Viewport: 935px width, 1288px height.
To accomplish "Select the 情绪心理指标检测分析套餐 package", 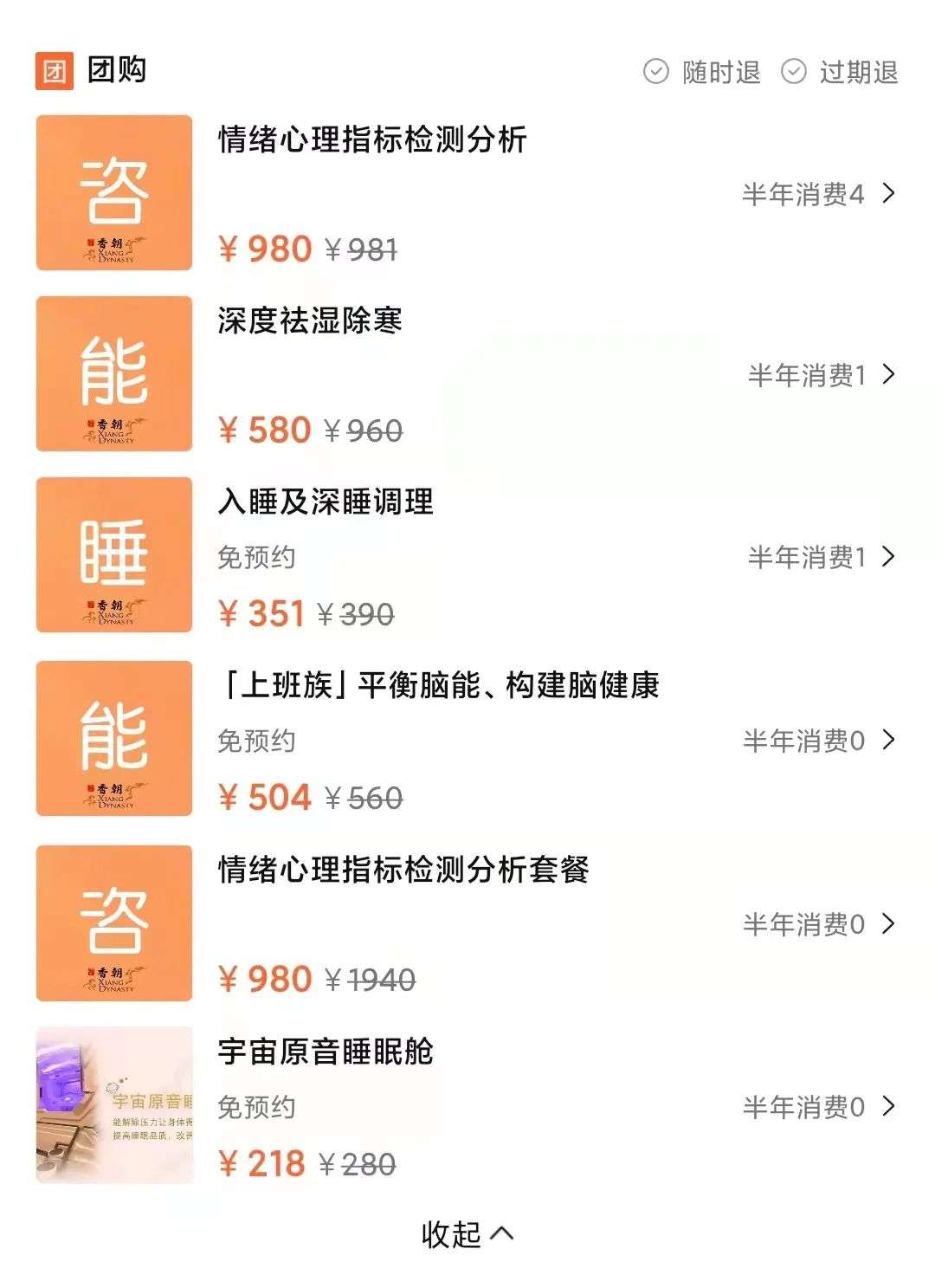I will pyautogui.click(x=403, y=870).
